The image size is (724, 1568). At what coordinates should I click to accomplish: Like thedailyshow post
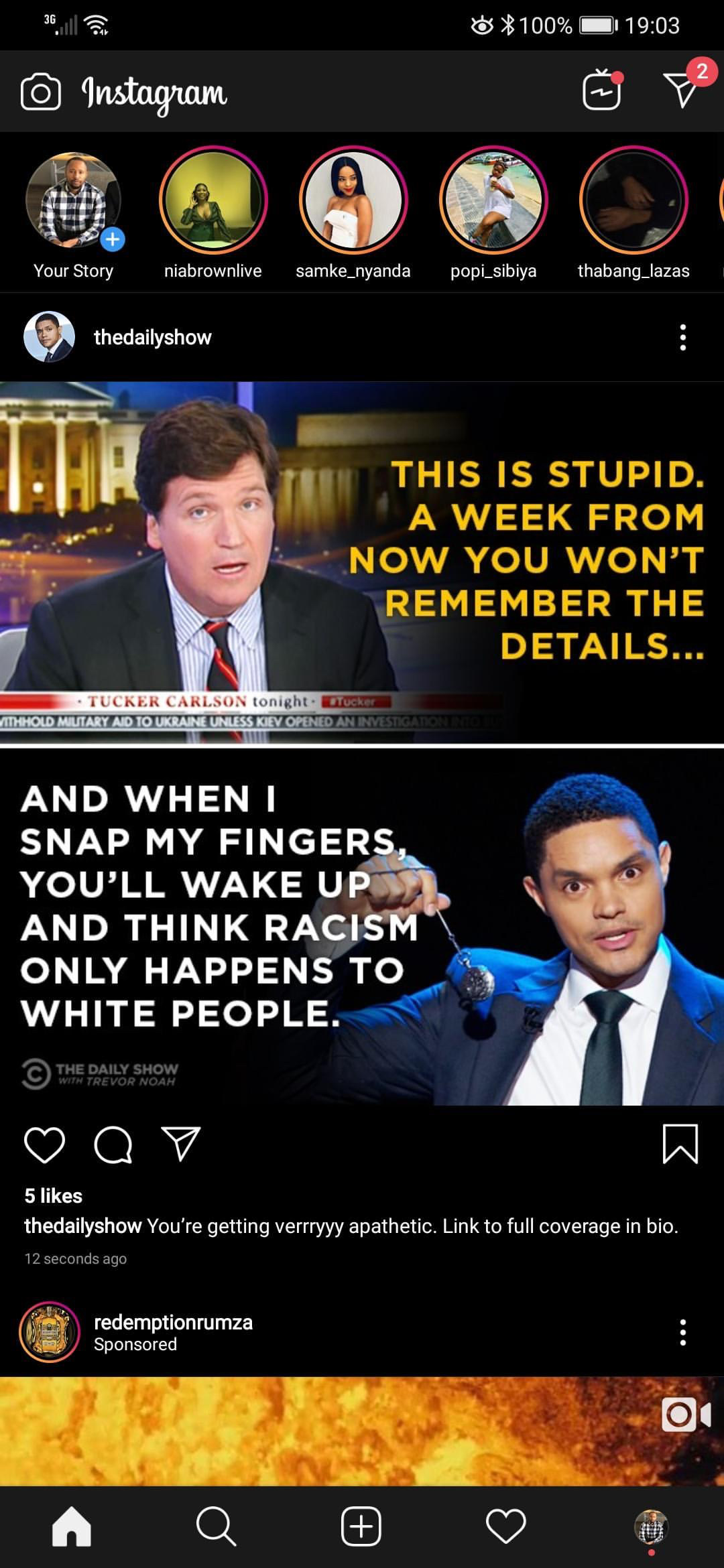[44, 1144]
